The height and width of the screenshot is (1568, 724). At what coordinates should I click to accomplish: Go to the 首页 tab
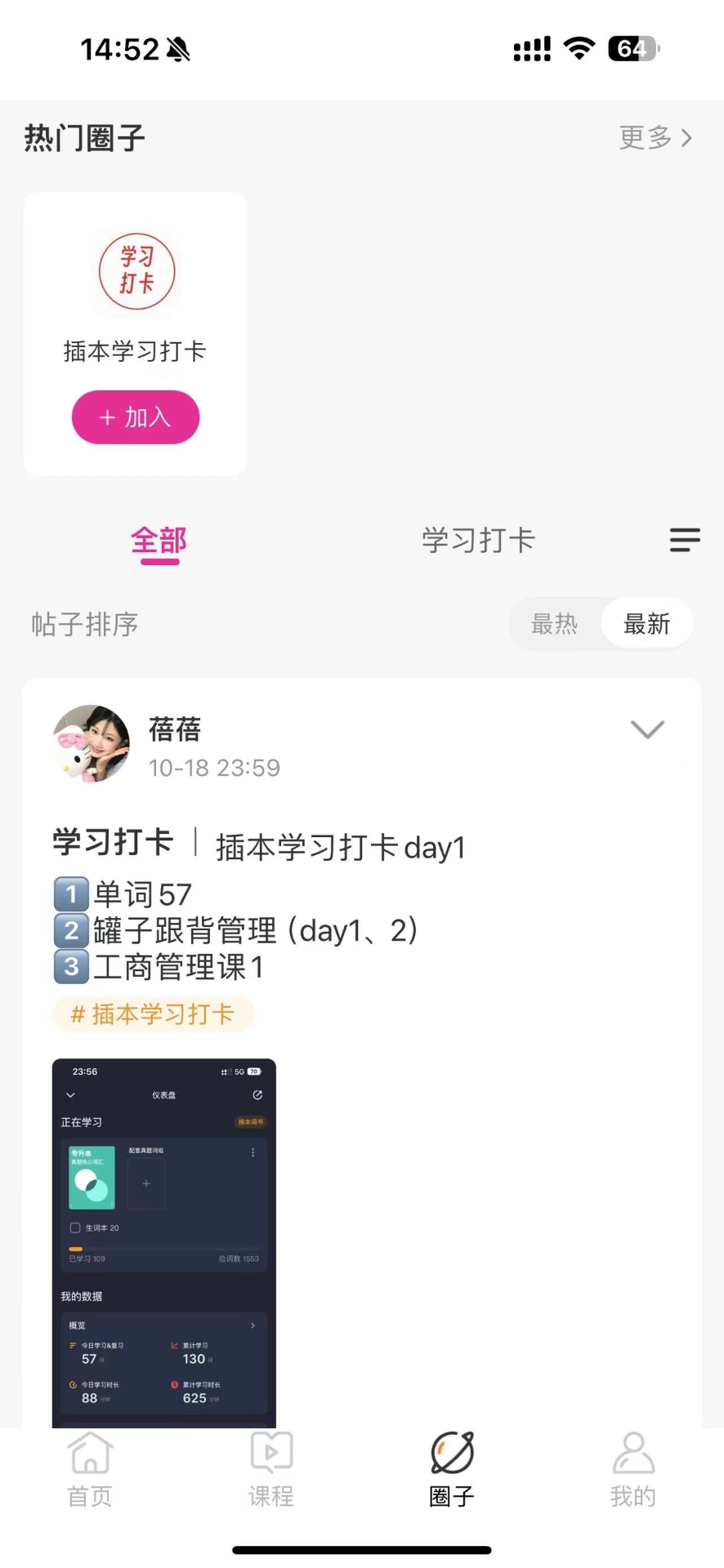(90, 1471)
